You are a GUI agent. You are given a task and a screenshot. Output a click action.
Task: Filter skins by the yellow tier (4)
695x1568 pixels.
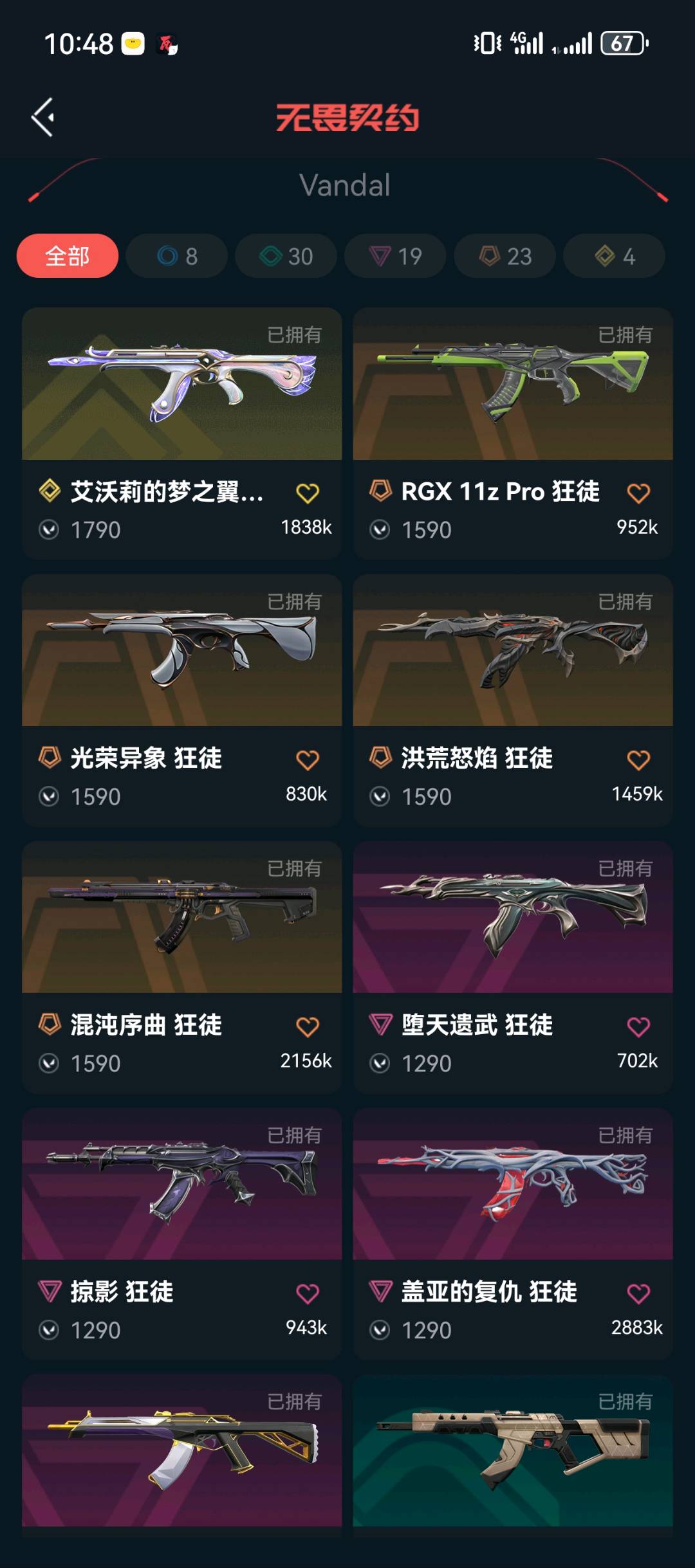pyautogui.click(x=614, y=256)
